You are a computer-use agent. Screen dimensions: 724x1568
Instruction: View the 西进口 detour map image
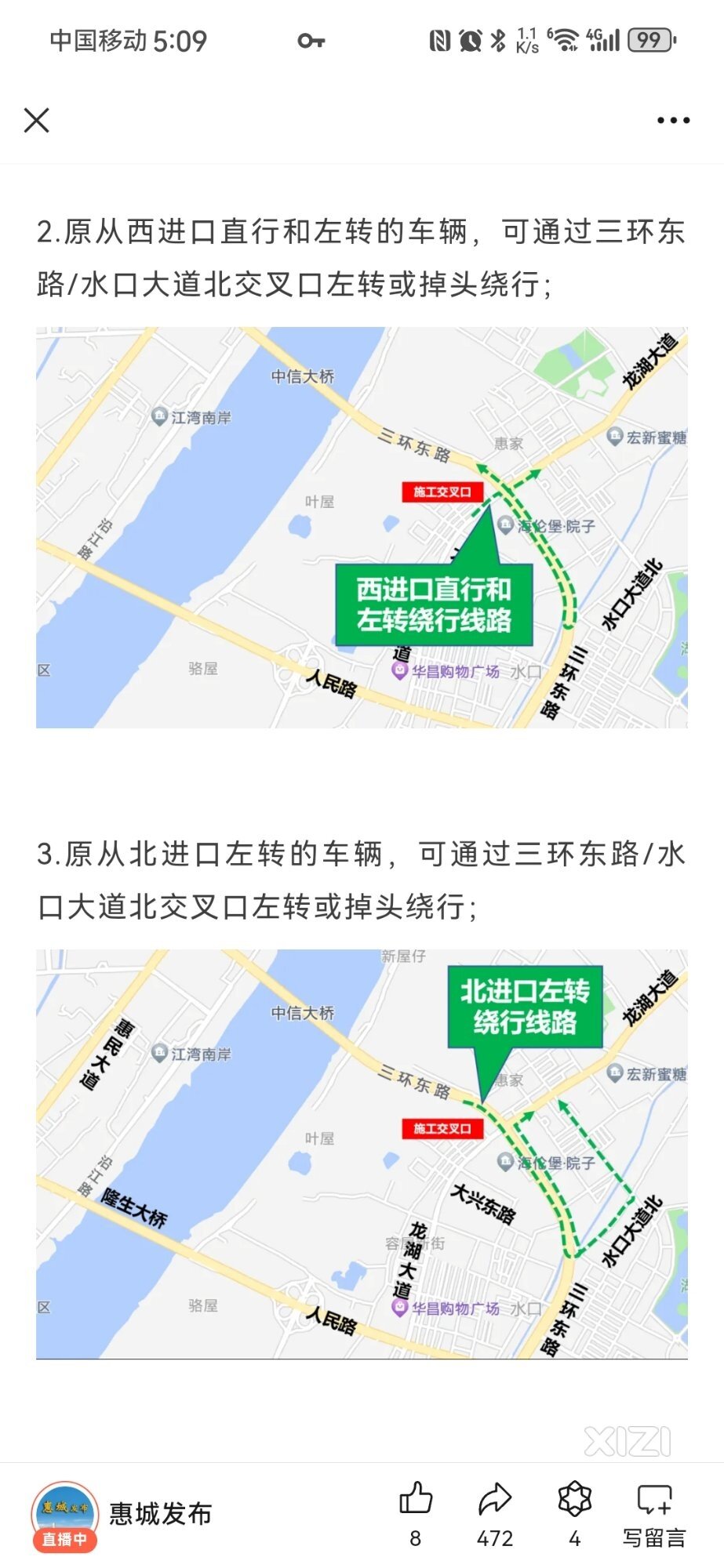pyautogui.click(x=362, y=528)
